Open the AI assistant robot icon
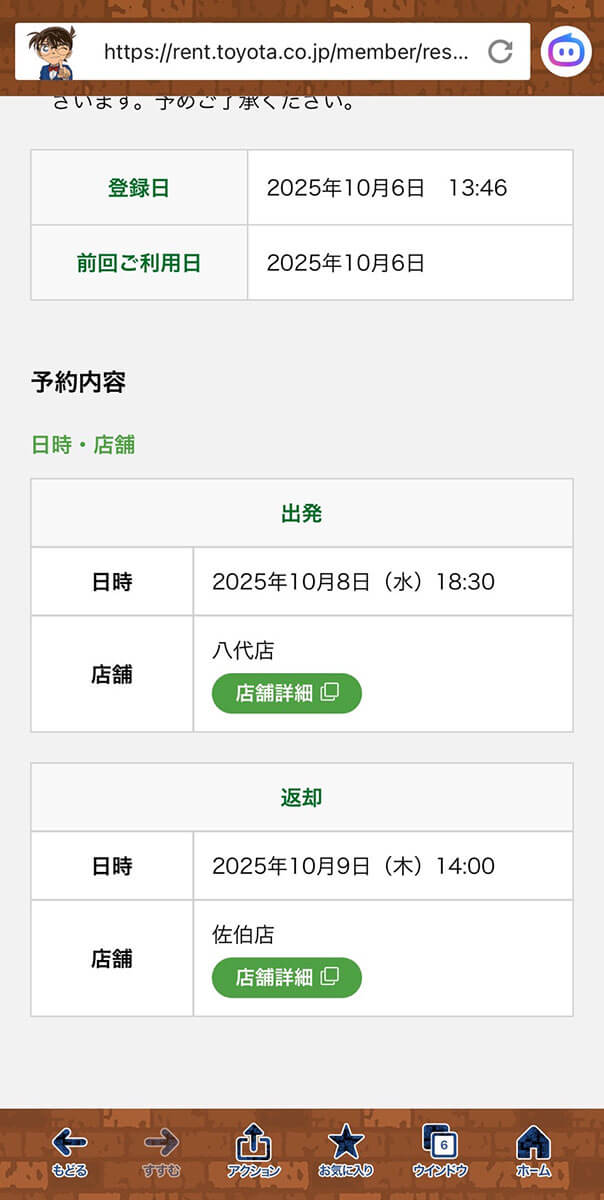The image size is (604, 1200). tap(566, 52)
